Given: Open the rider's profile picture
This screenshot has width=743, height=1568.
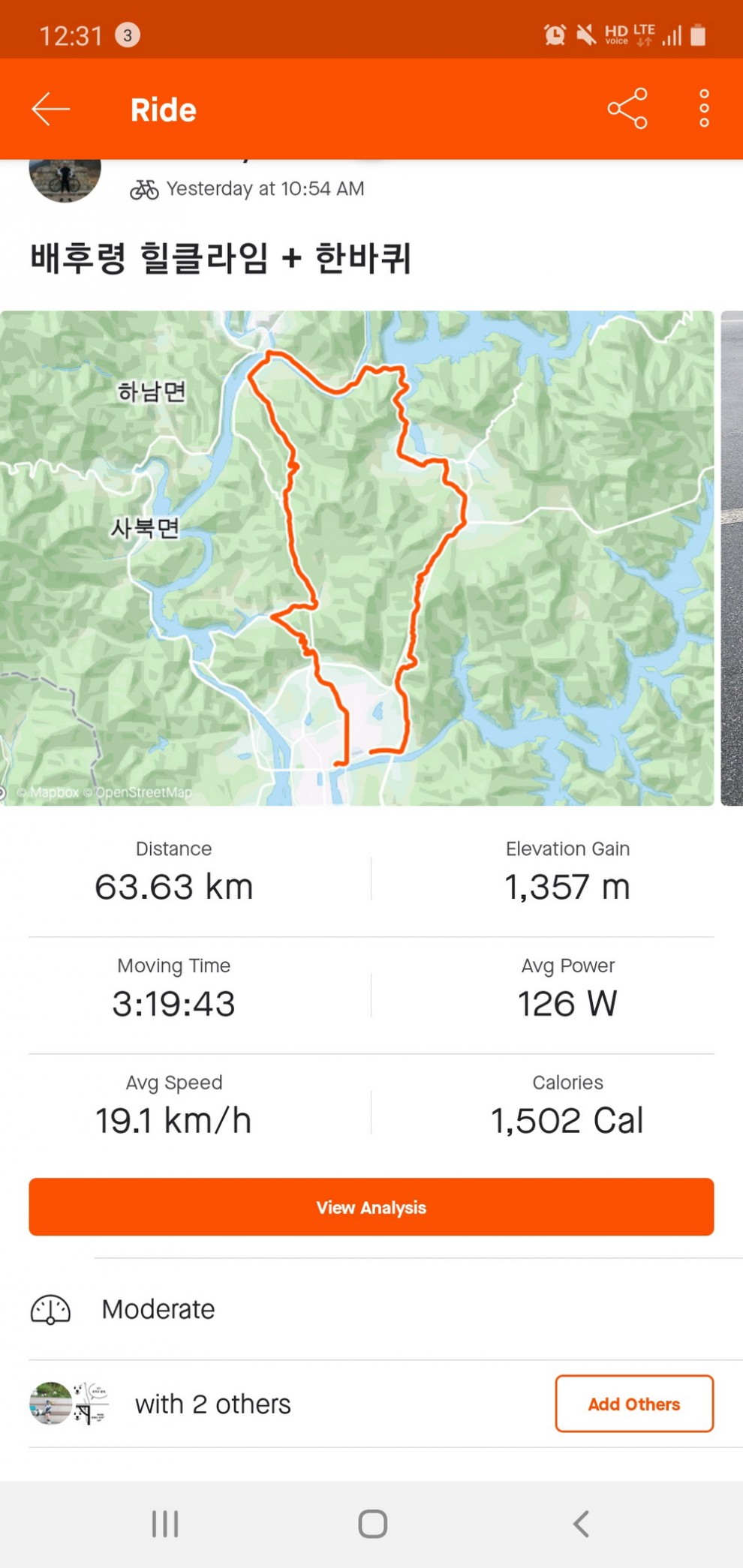Looking at the screenshot, I should click(x=65, y=179).
